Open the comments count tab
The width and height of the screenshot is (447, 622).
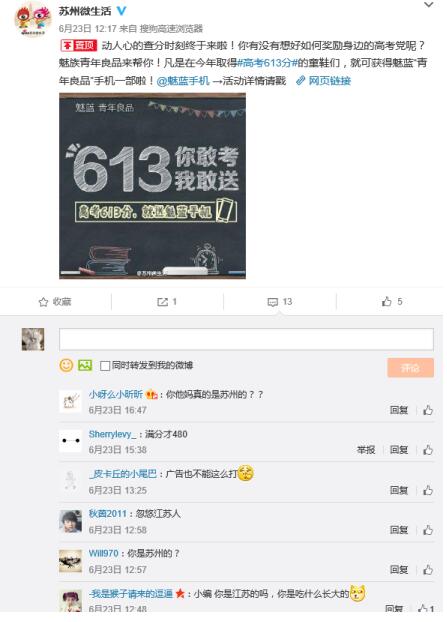point(280,302)
